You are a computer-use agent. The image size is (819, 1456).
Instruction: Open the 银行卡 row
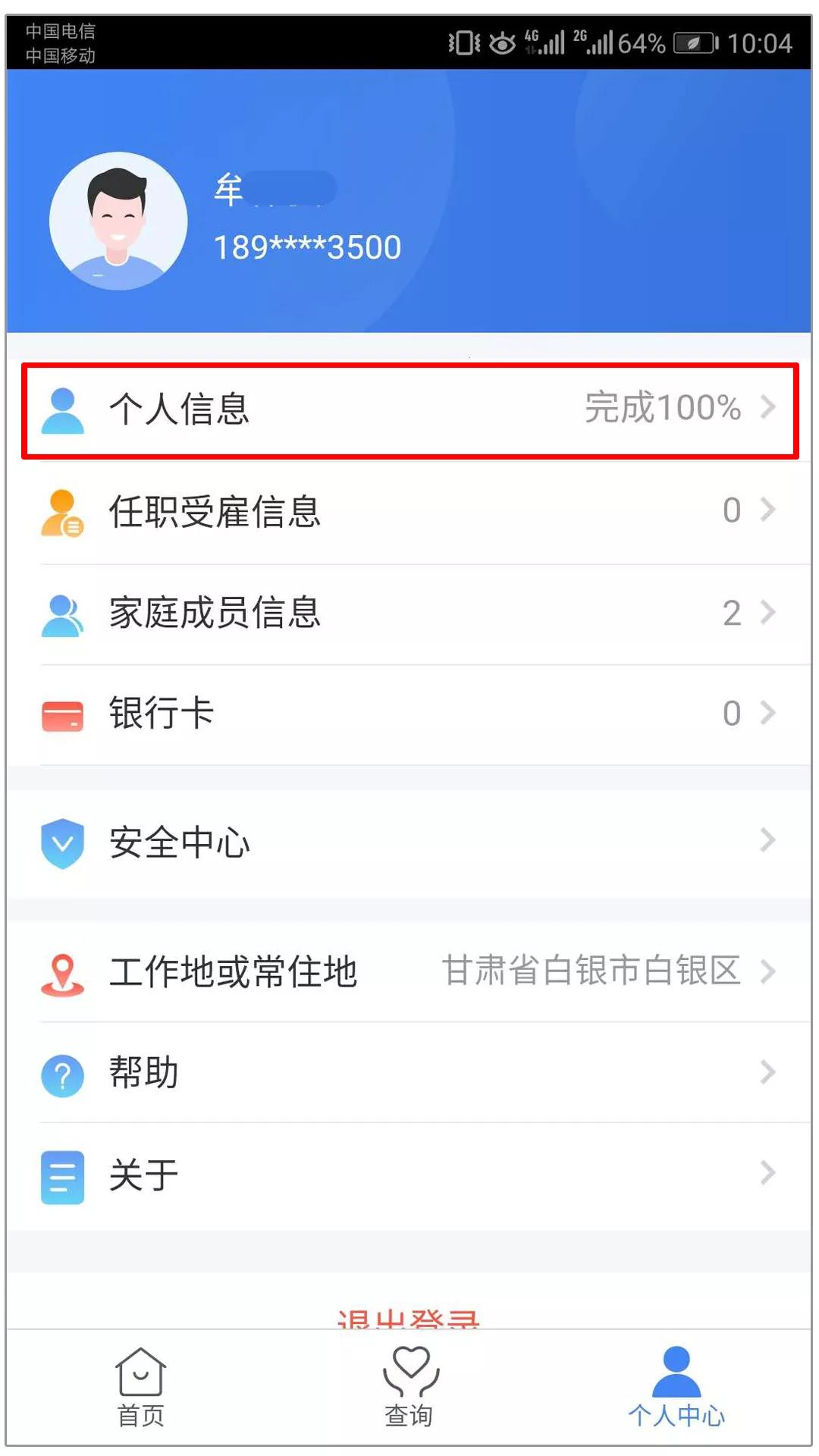[409, 714]
